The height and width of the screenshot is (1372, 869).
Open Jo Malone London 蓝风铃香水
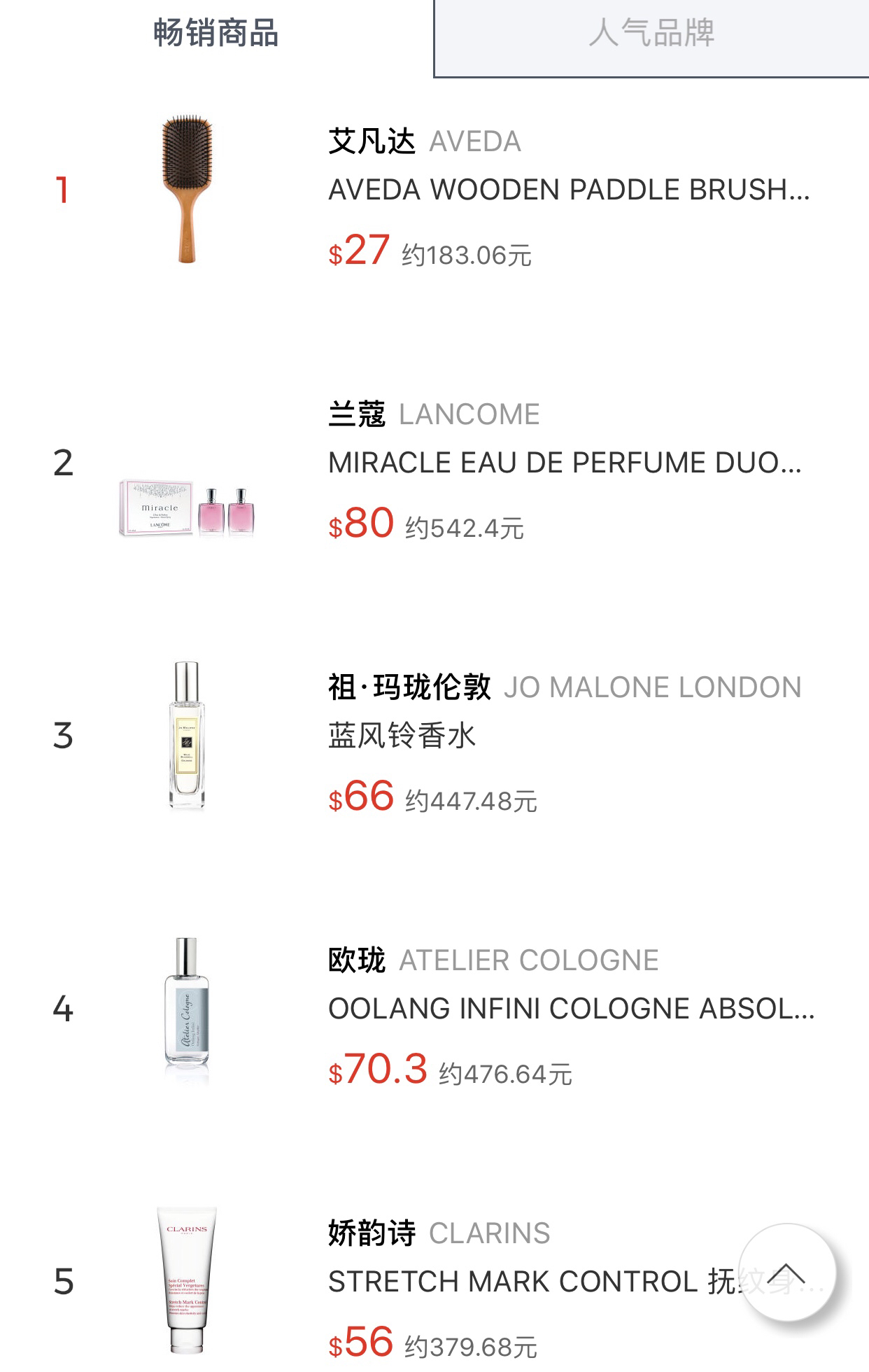(x=402, y=736)
